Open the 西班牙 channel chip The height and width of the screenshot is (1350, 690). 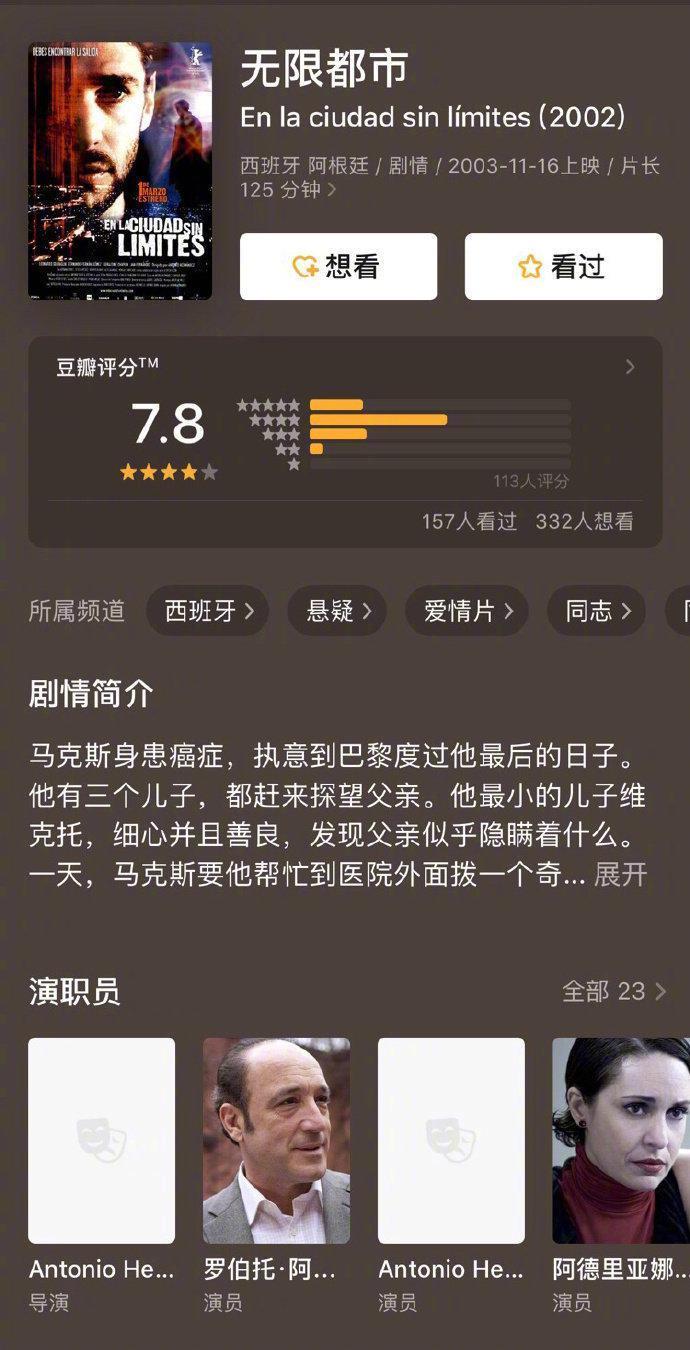click(208, 611)
